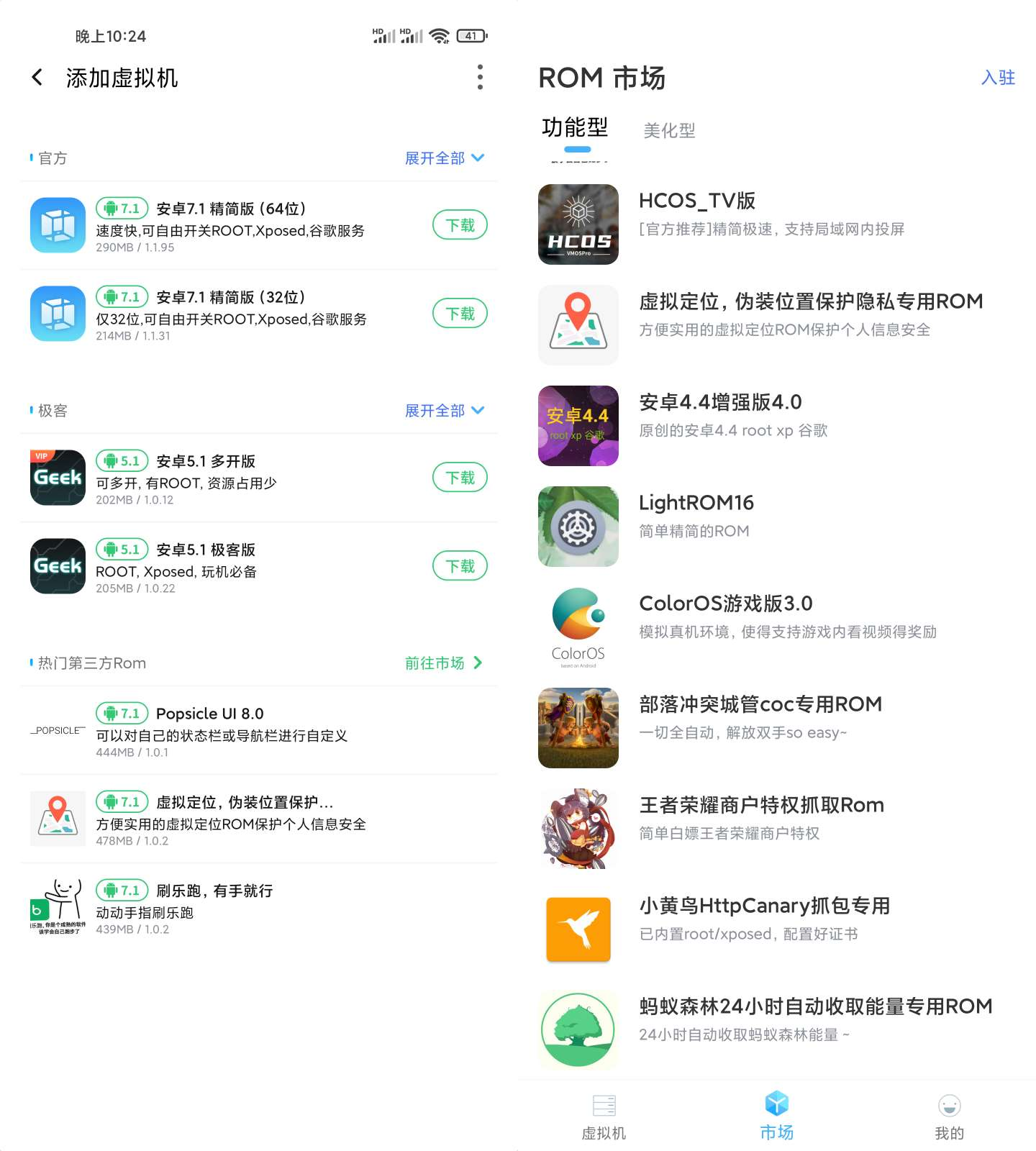Image resolution: width=1036 pixels, height=1151 pixels.
Task: Download 安卓5.1 极客版
Action: pos(460,566)
